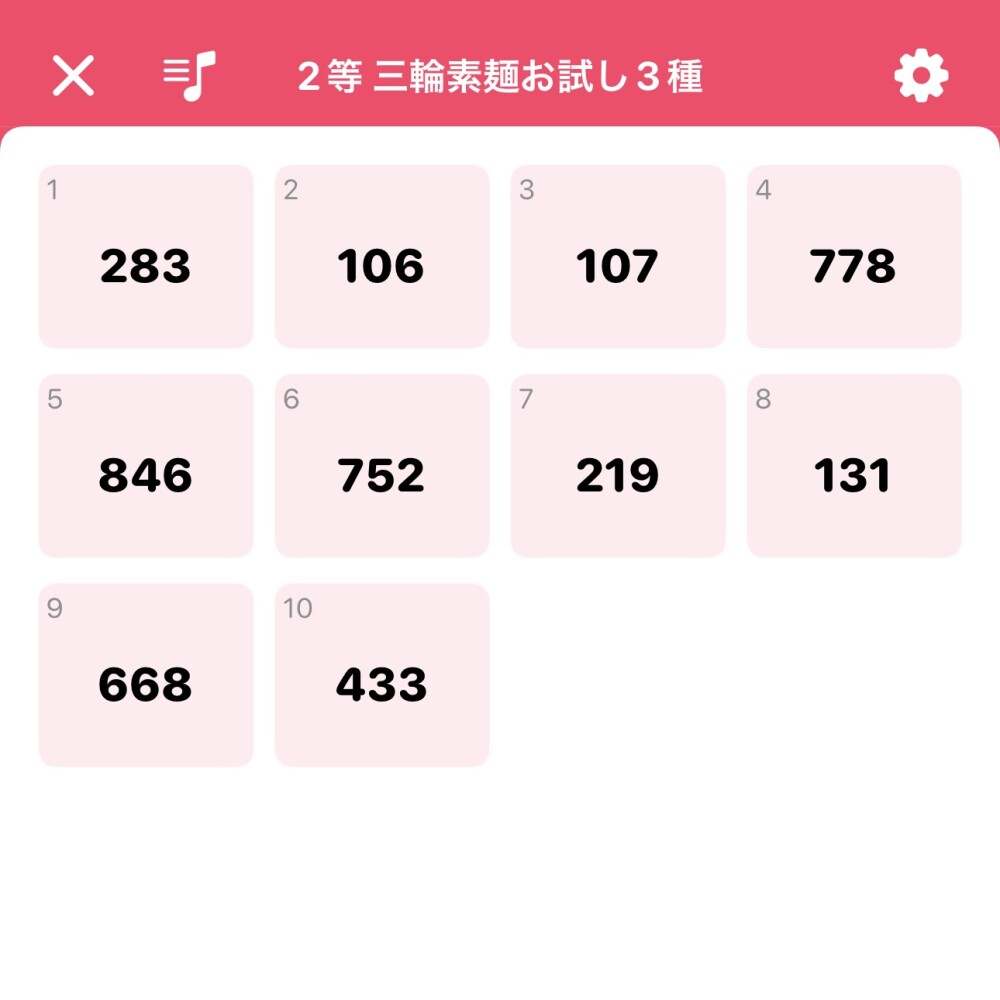Open the settings gear
This screenshot has height=1000, width=1000.
point(920,76)
